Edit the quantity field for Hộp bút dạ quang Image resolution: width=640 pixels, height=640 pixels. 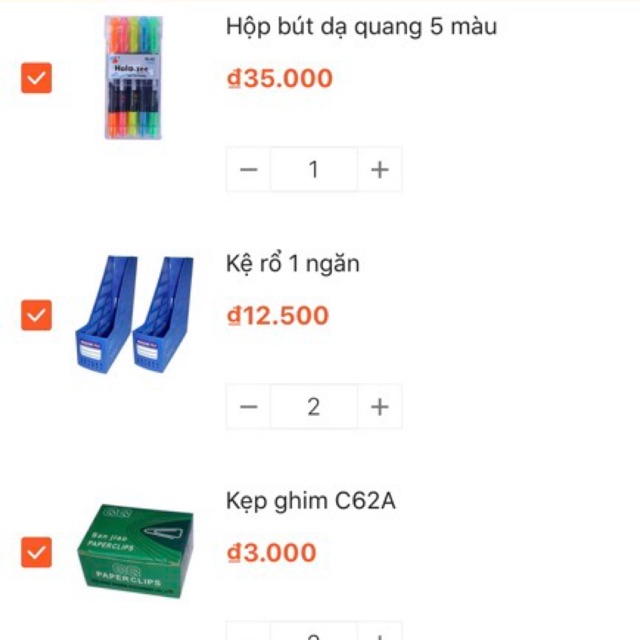pos(314,170)
